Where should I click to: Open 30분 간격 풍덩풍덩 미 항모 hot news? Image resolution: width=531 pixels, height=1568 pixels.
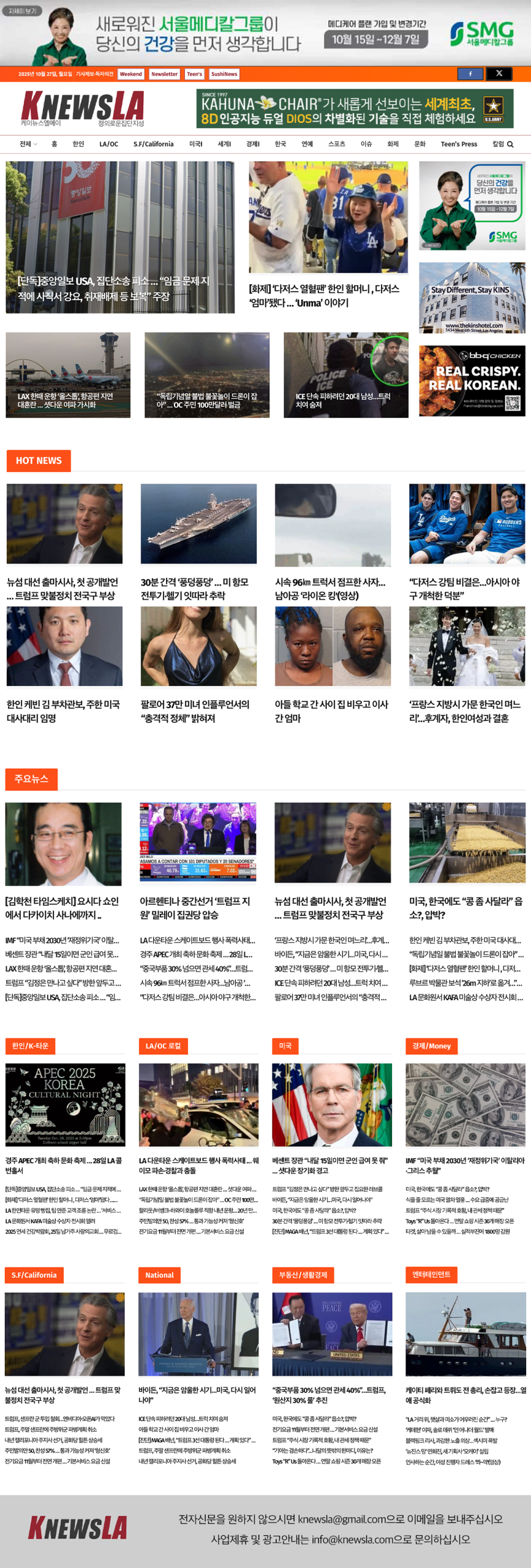194,588
